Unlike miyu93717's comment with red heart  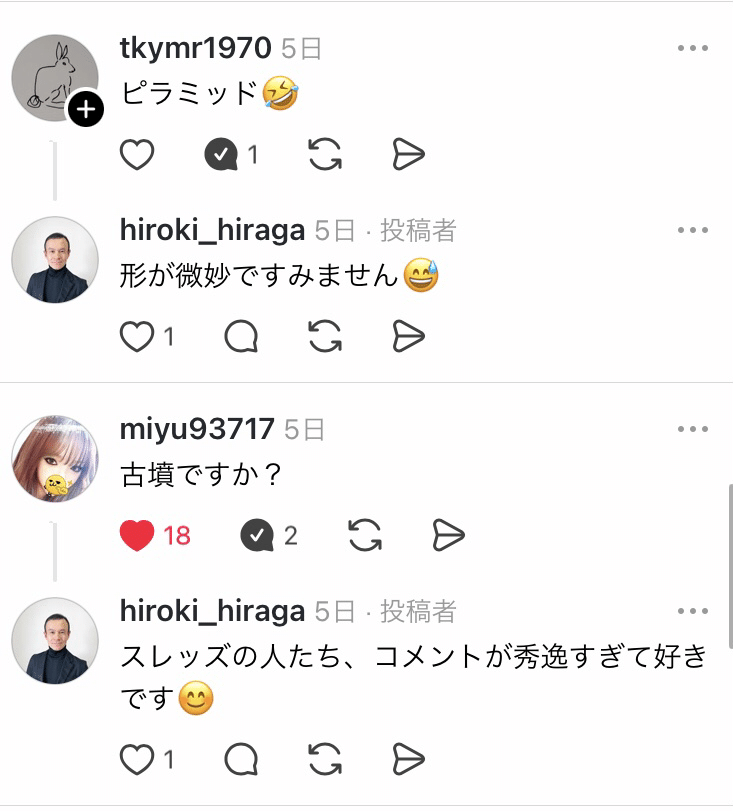point(138,535)
